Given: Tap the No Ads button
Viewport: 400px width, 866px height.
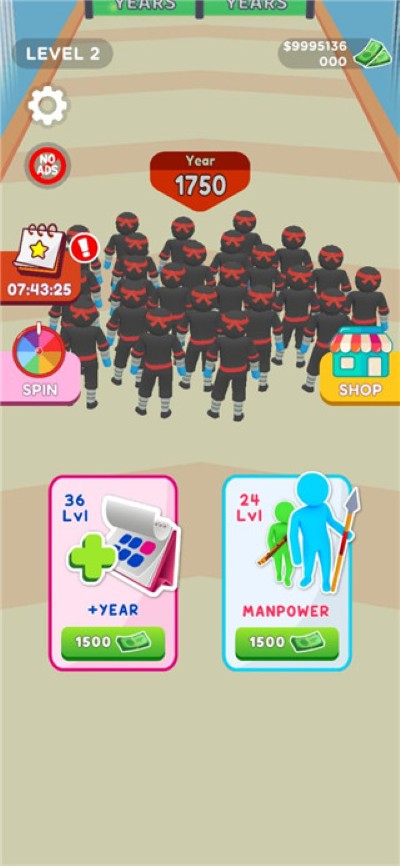Looking at the screenshot, I should pos(48,165).
